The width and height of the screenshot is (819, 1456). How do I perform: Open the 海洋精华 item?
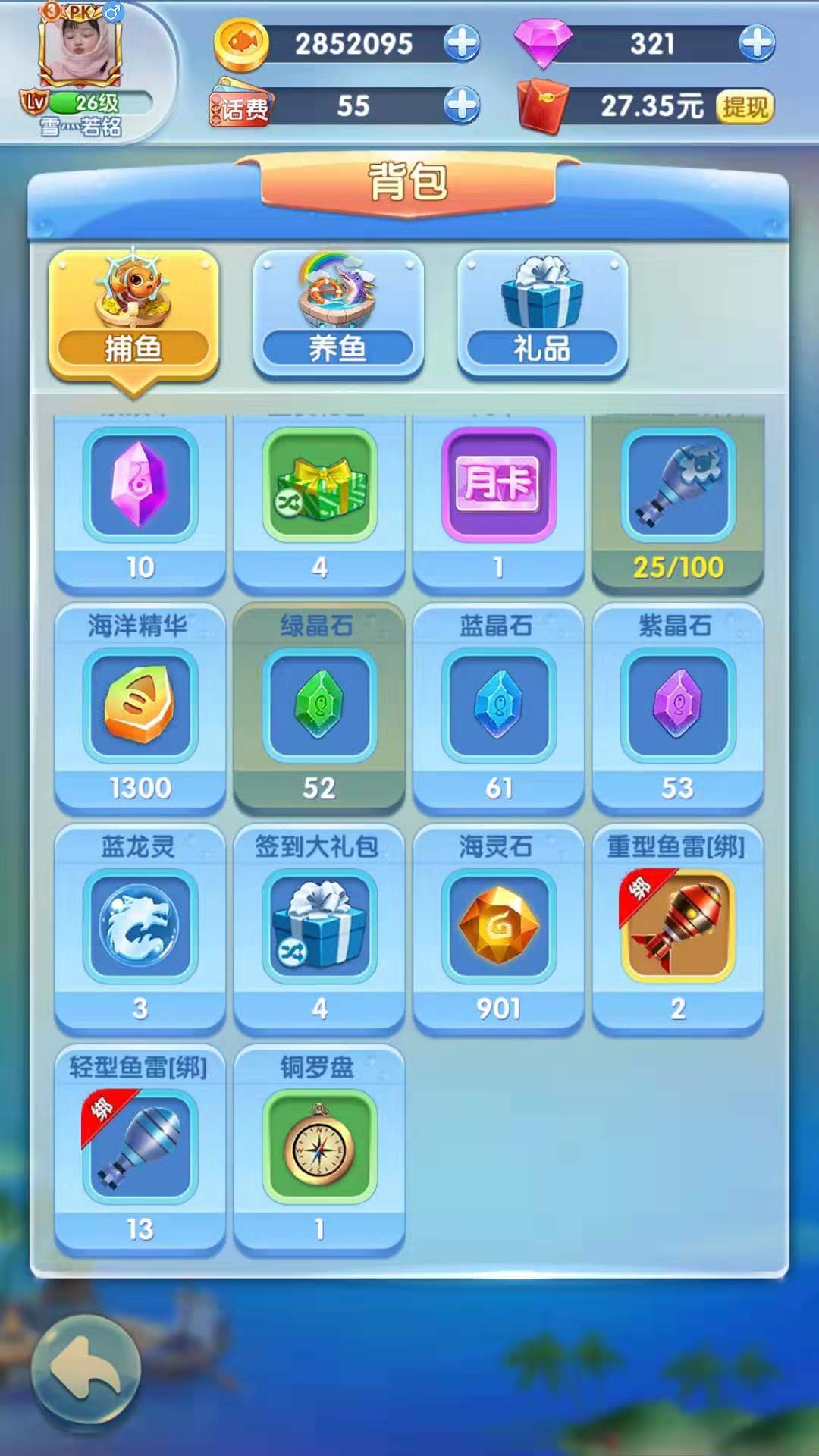140,707
